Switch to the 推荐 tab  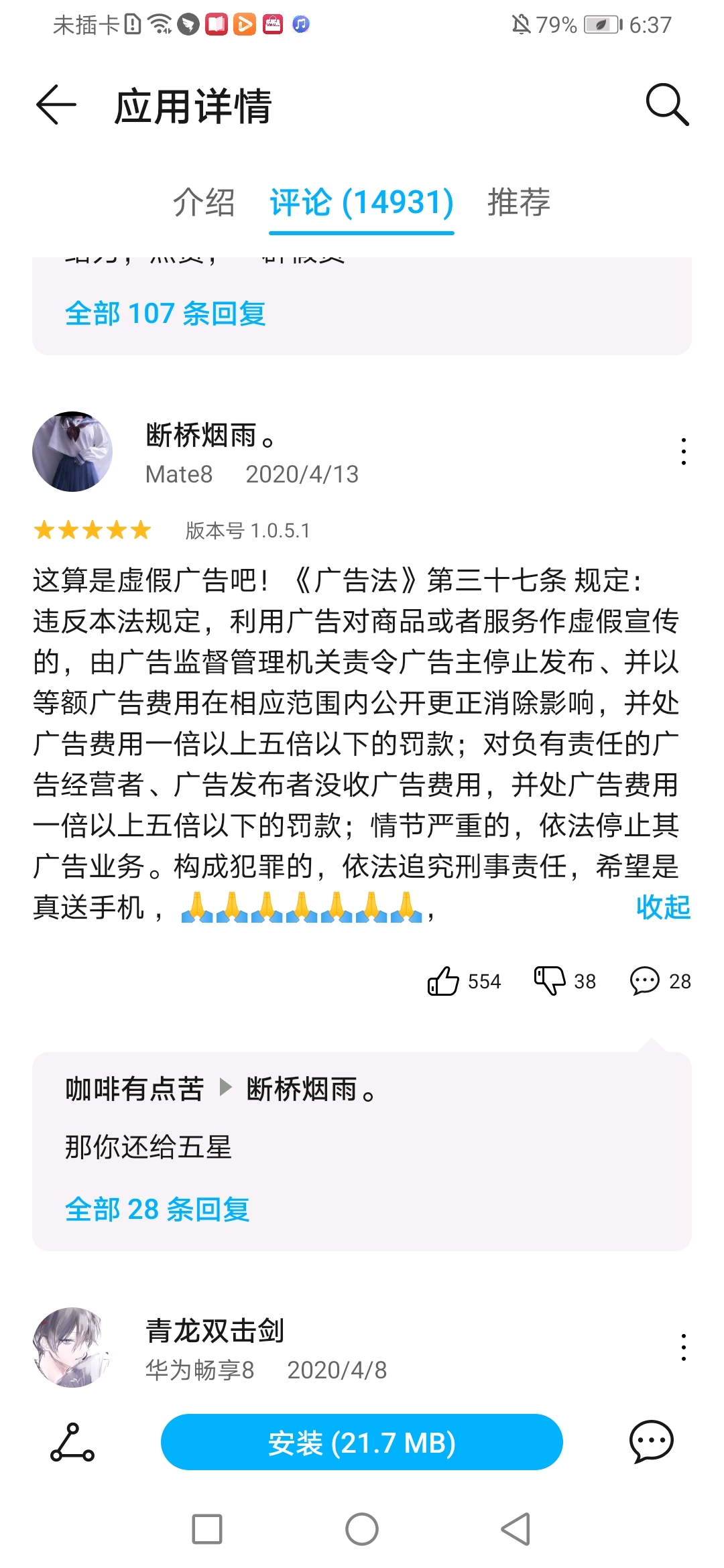point(519,202)
